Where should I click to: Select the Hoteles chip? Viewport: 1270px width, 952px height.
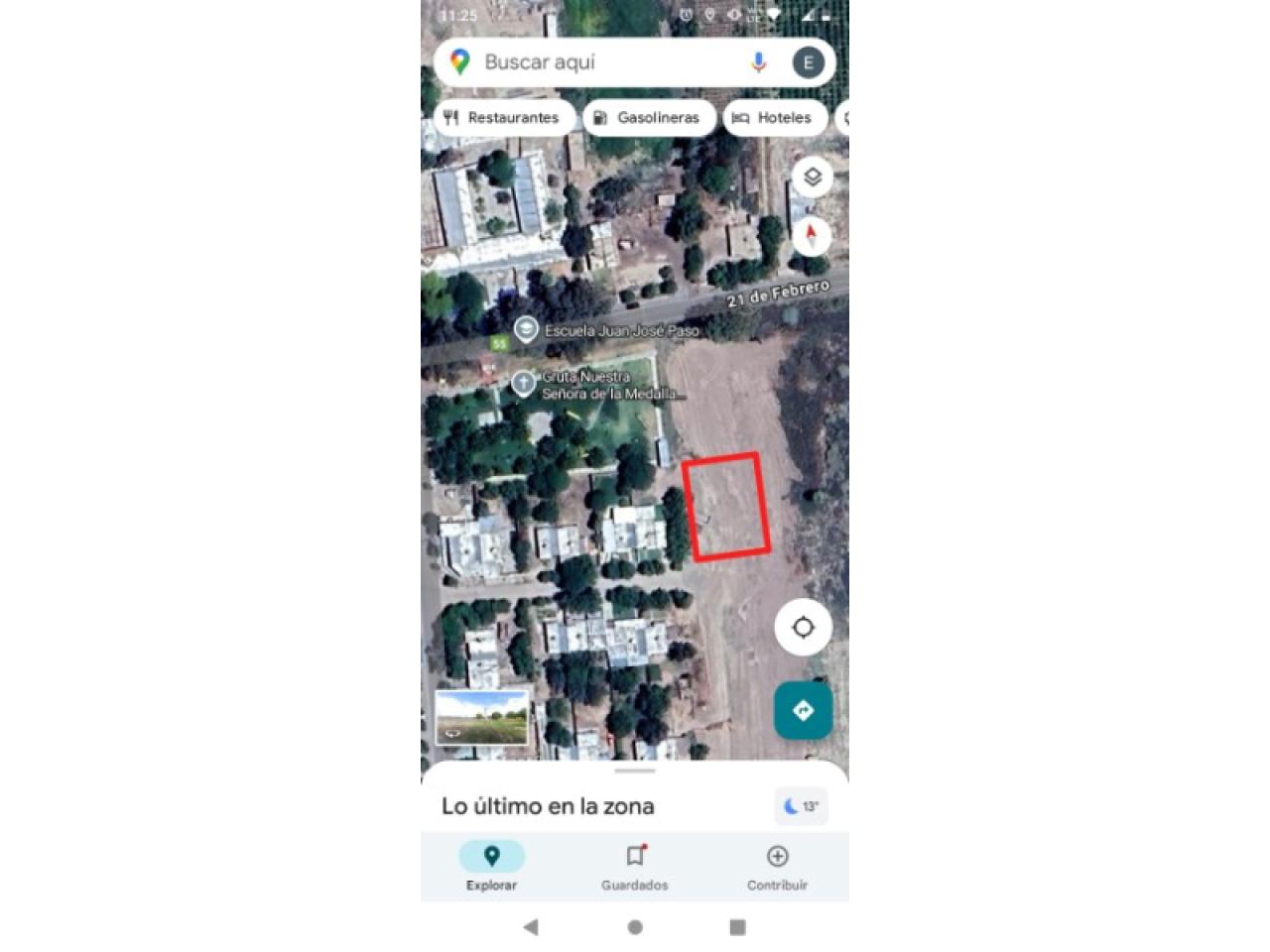(x=774, y=117)
